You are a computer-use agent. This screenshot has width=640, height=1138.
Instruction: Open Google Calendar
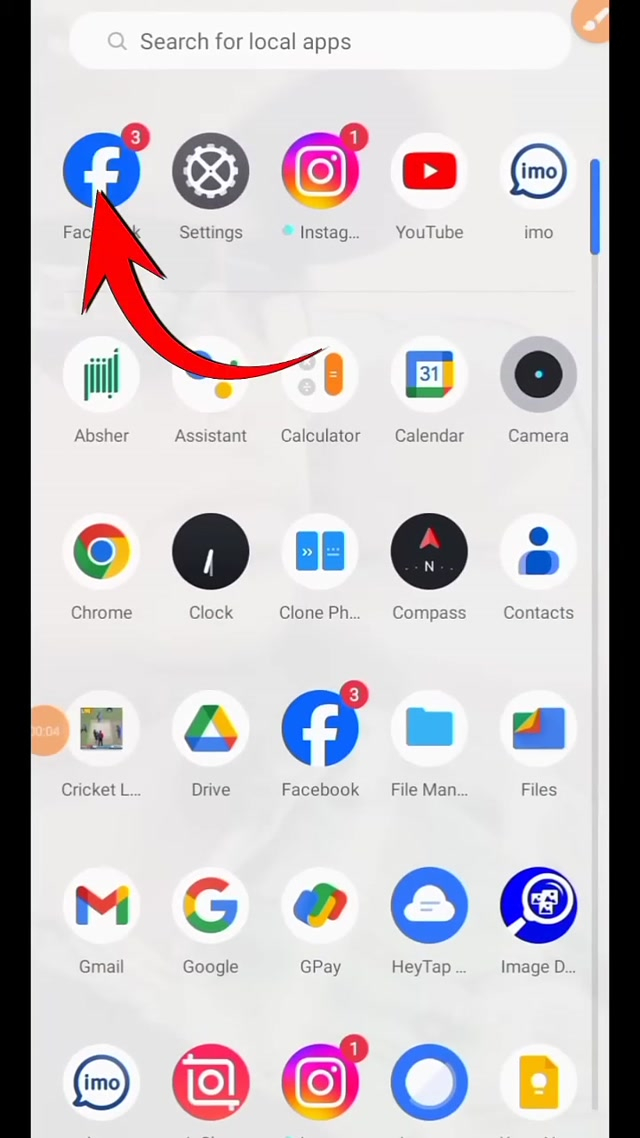(429, 376)
